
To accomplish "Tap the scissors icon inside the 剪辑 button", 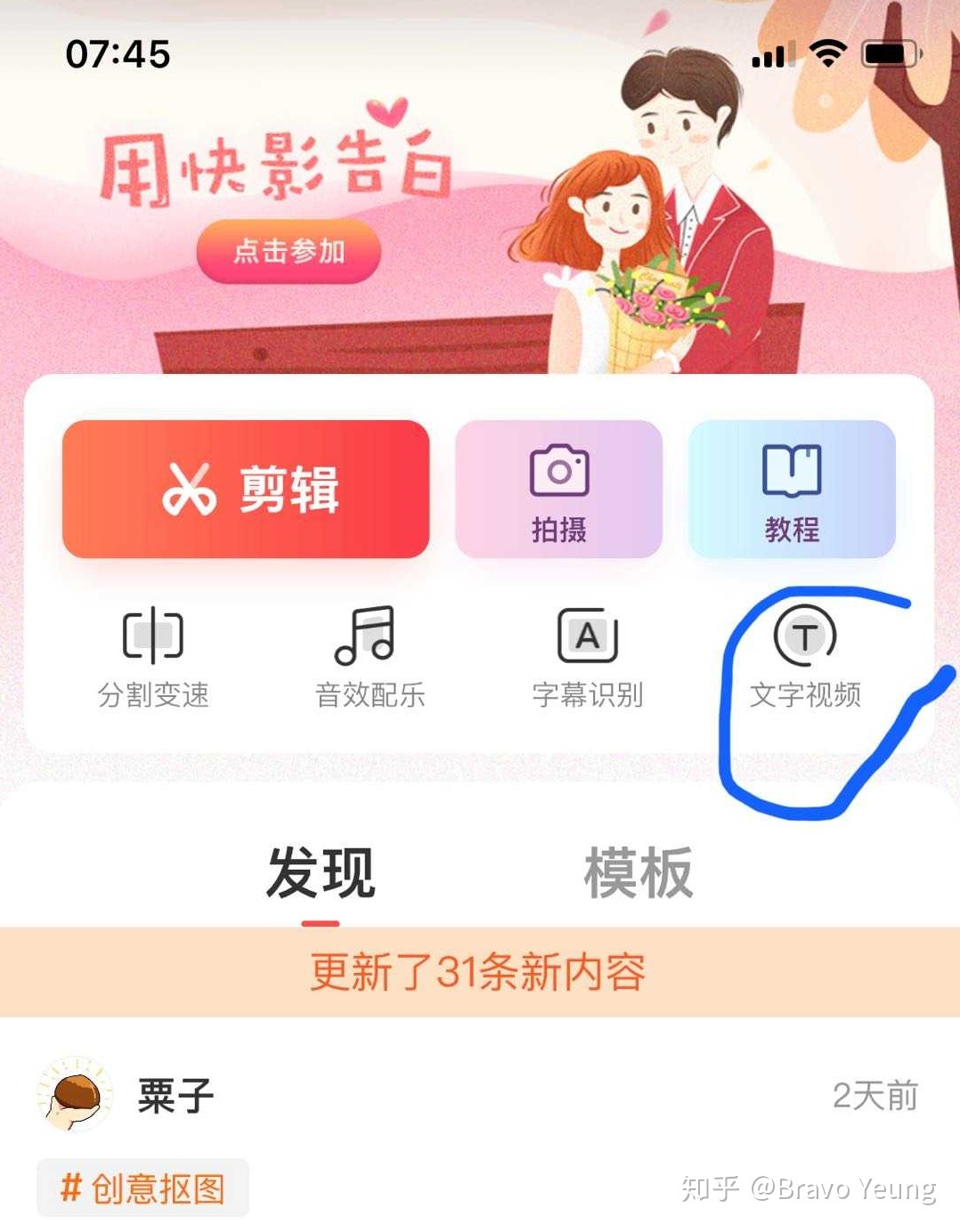I will coord(191,488).
